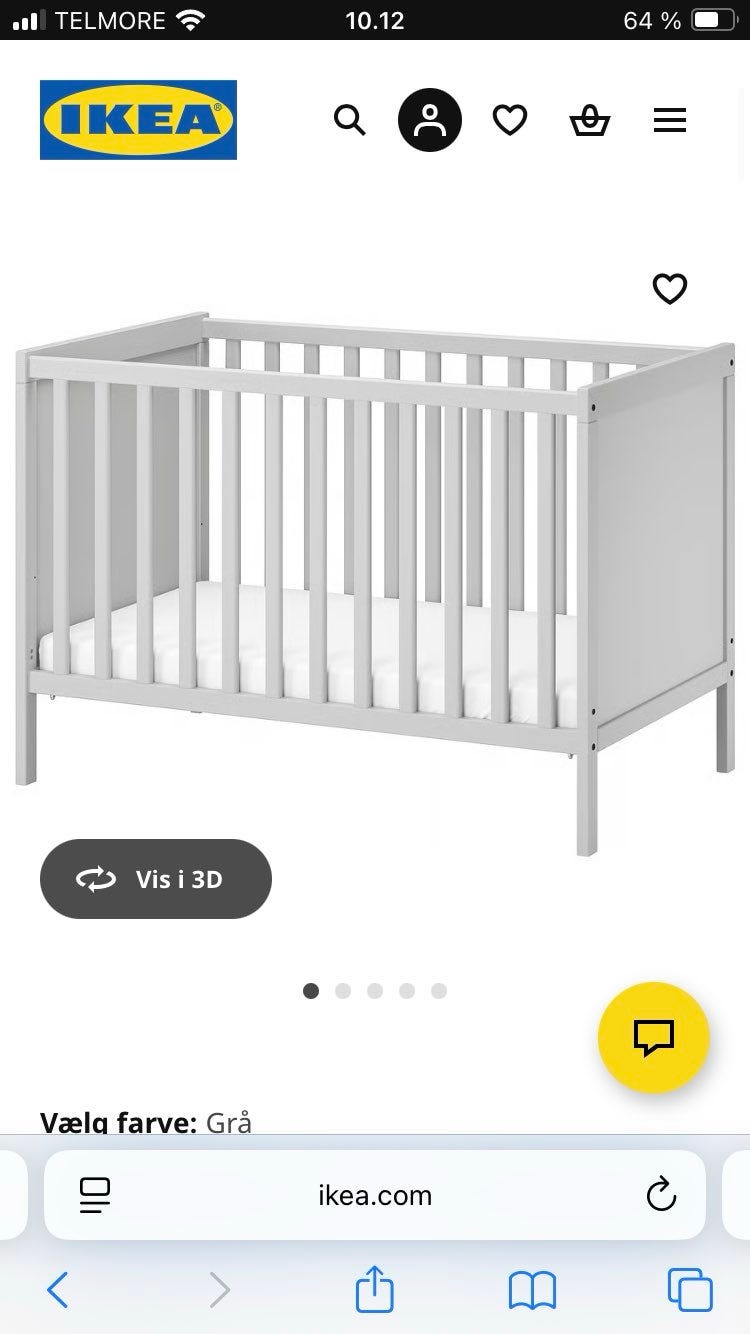Share this page from Safari toolbar
The width and height of the screenshot is (750, 1334).
coord(375,1289)
